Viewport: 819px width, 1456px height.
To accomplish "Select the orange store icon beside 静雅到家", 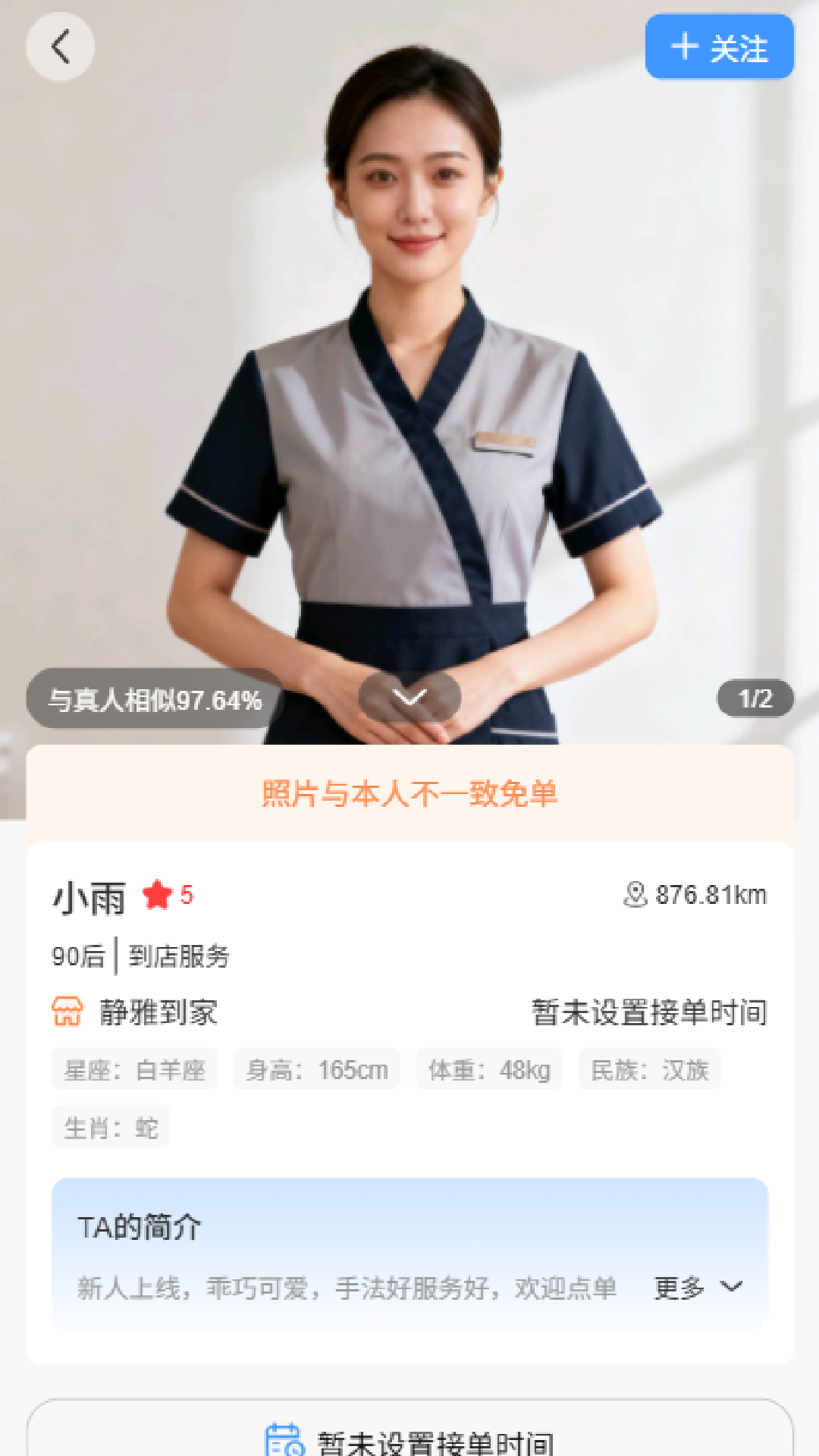I will pyautogui.click(x=67, y=1011).
